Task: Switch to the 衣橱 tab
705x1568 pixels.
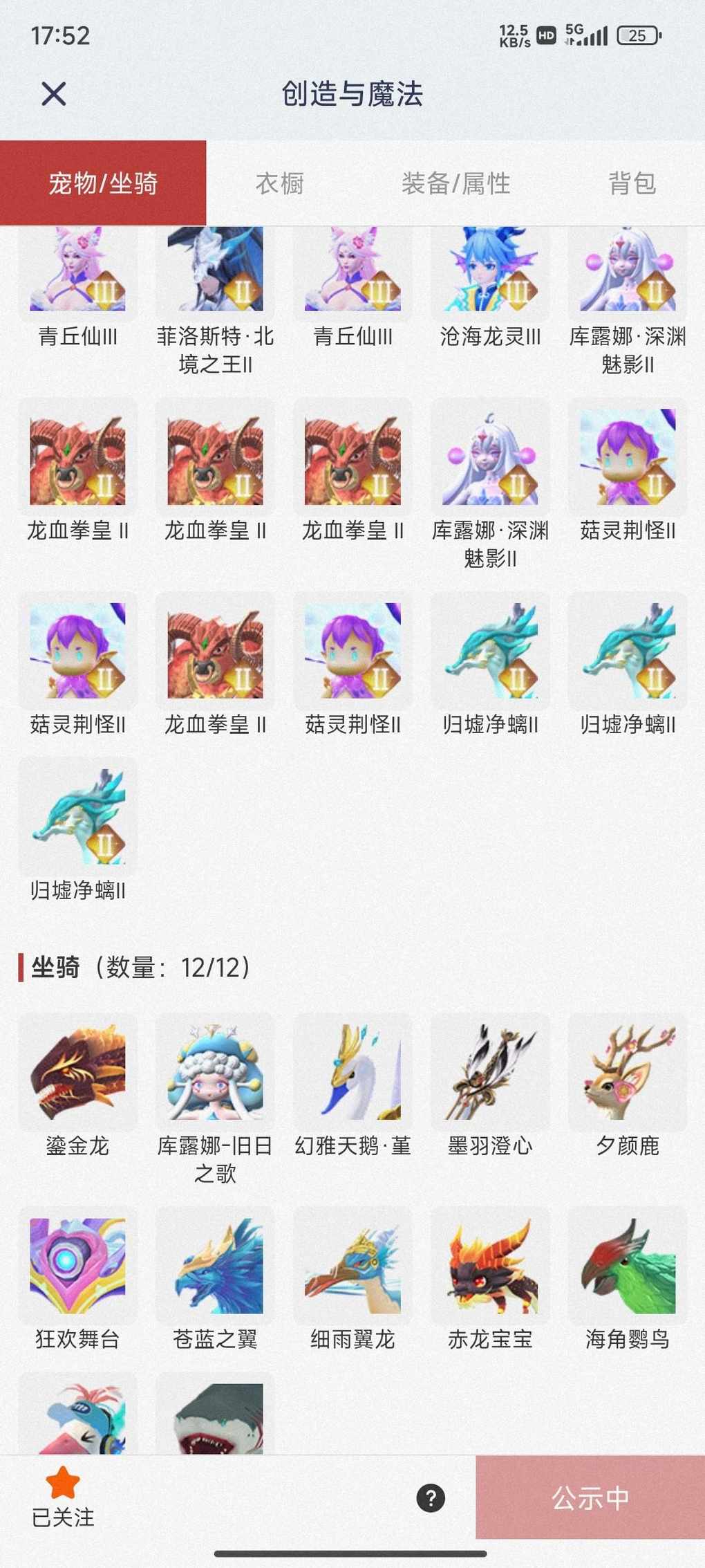Action: 279,183
